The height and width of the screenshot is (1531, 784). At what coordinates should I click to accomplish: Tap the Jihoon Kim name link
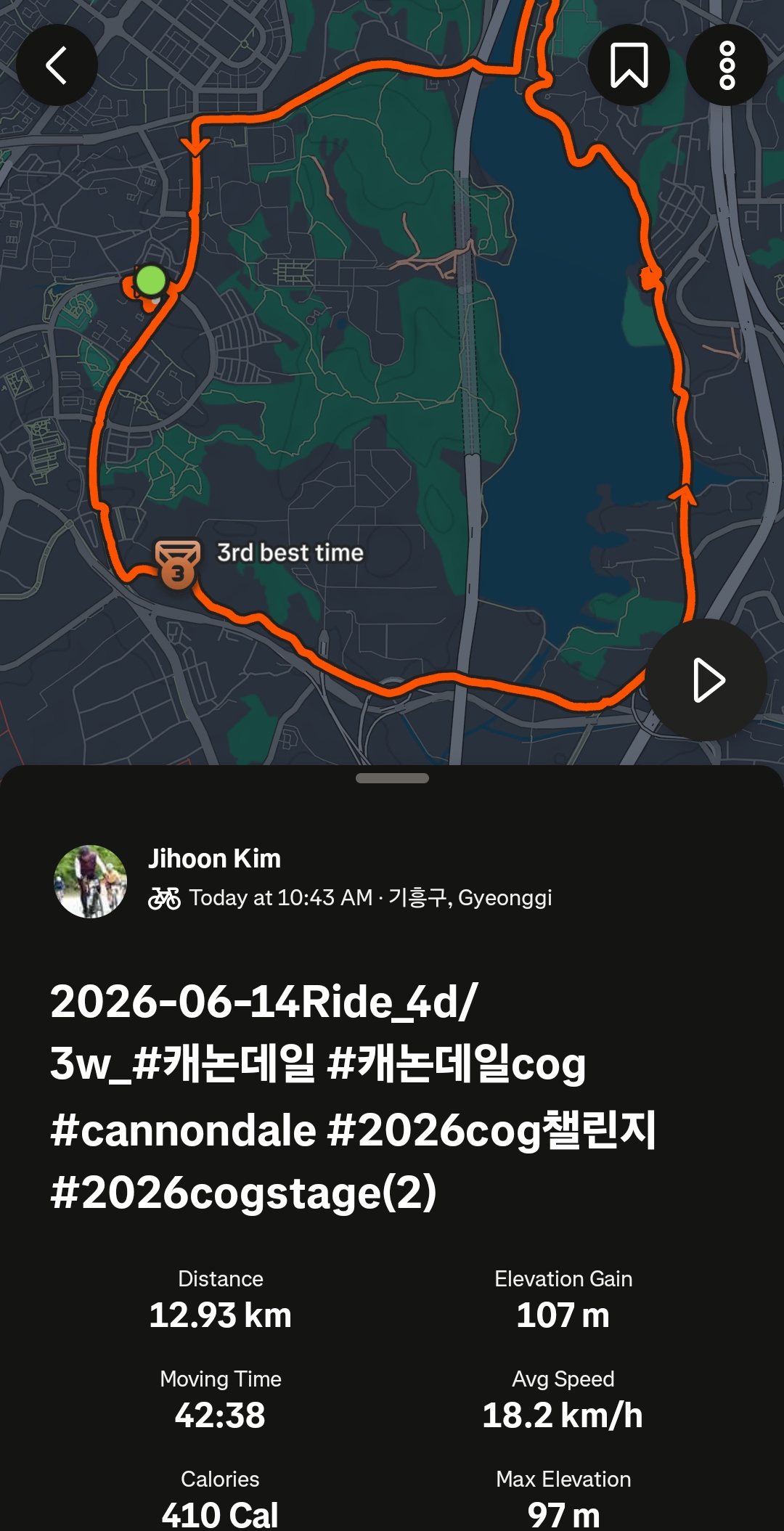(214, 859)
